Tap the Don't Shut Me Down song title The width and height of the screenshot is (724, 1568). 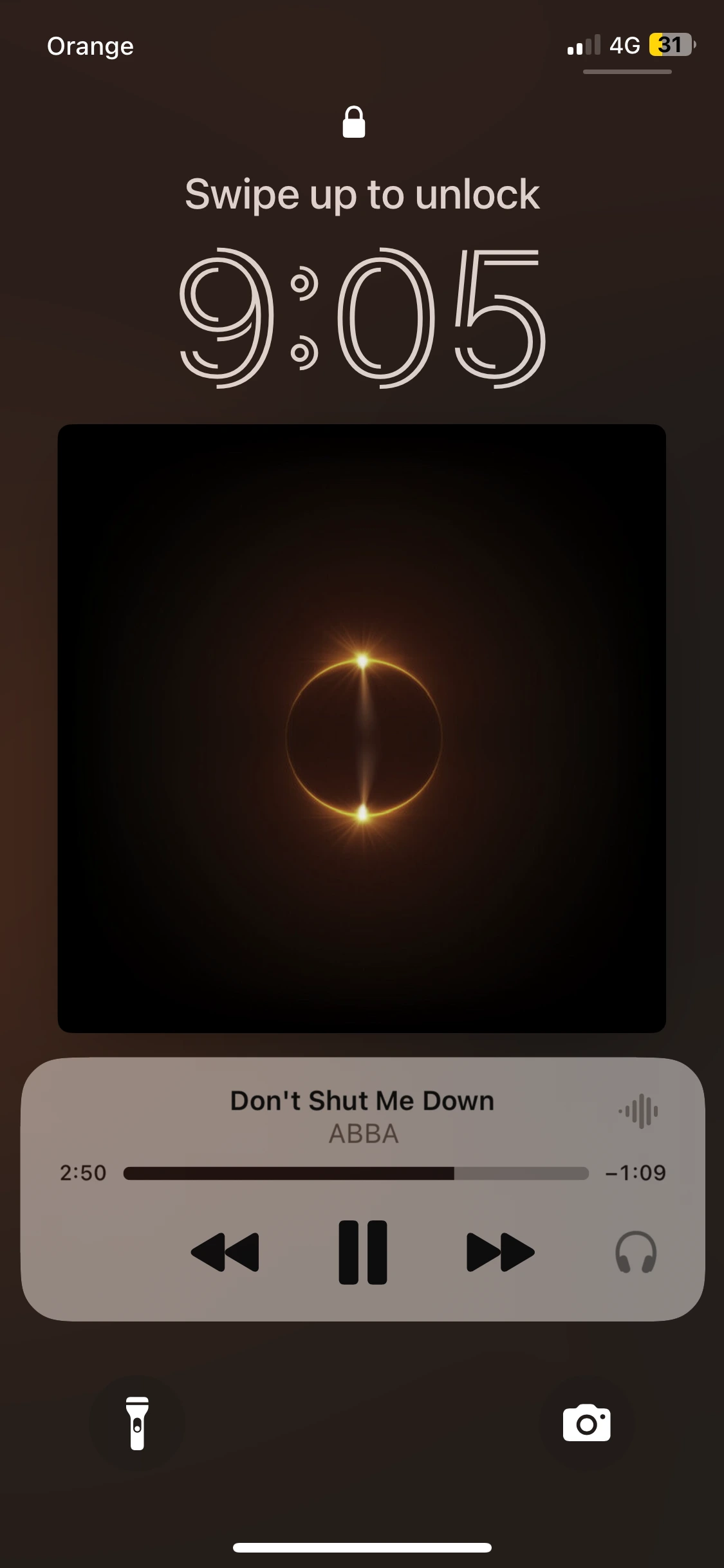pos(362,1101)
